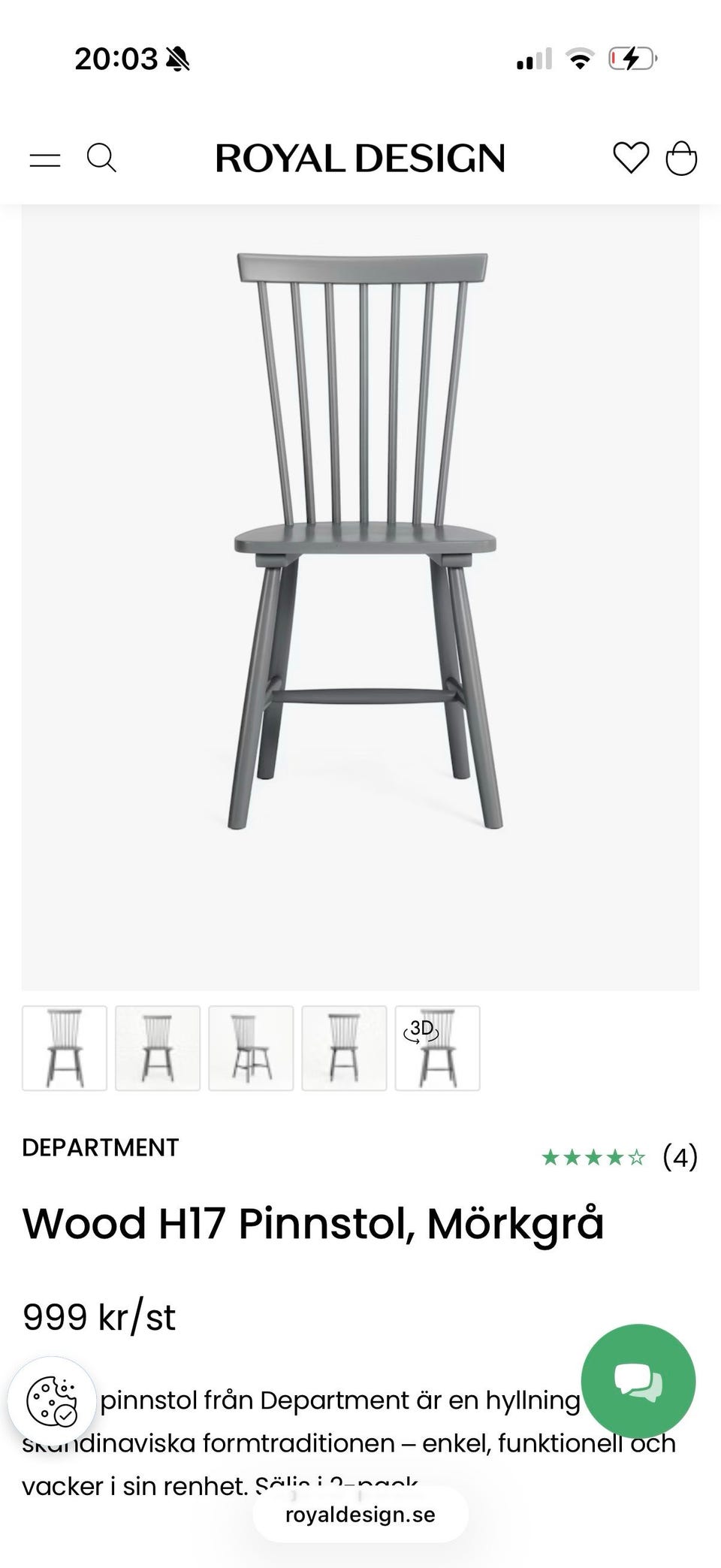This screenshot has width=721, height=1568.
Task: Start a live chat
Action: coord(638,1380)
